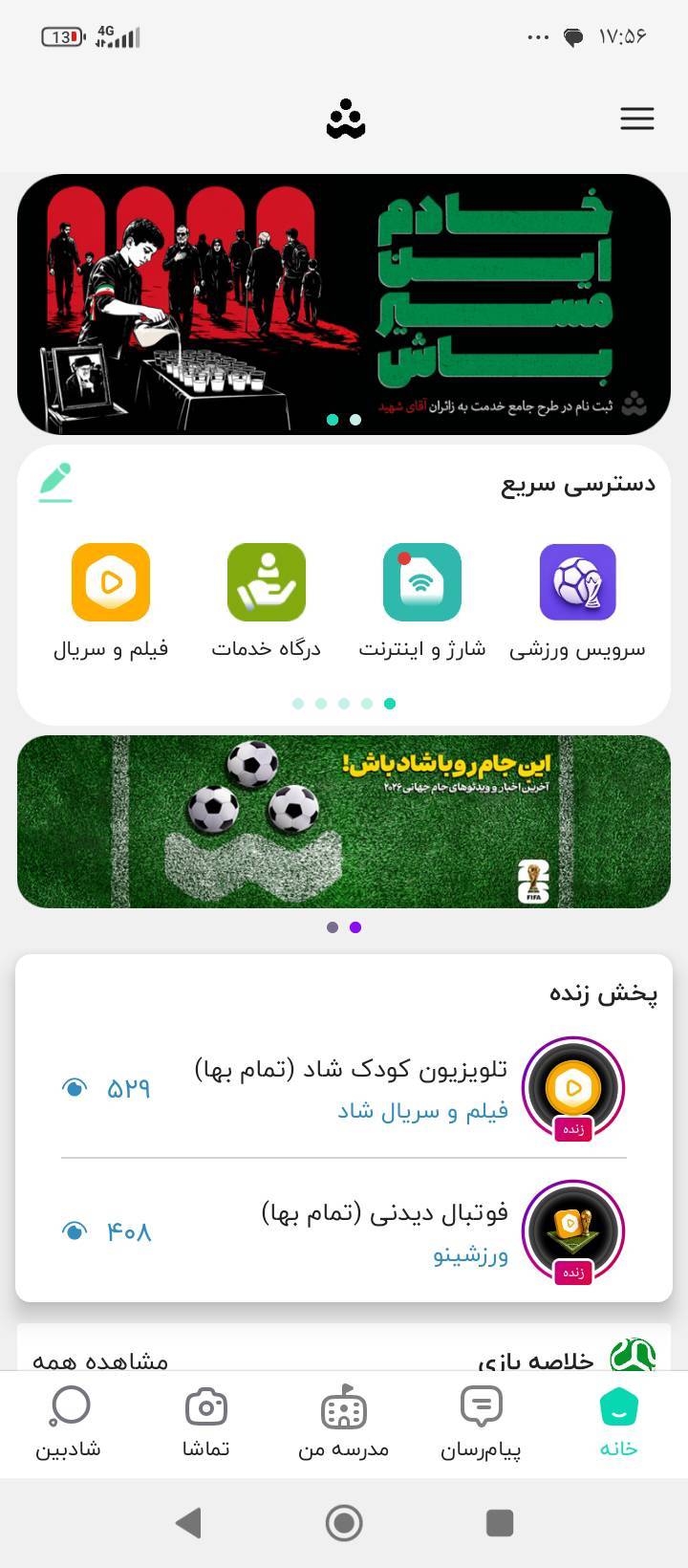Select the خانه tab
Viewport: 688px width, 1568px height.
tap(618, 1423)
